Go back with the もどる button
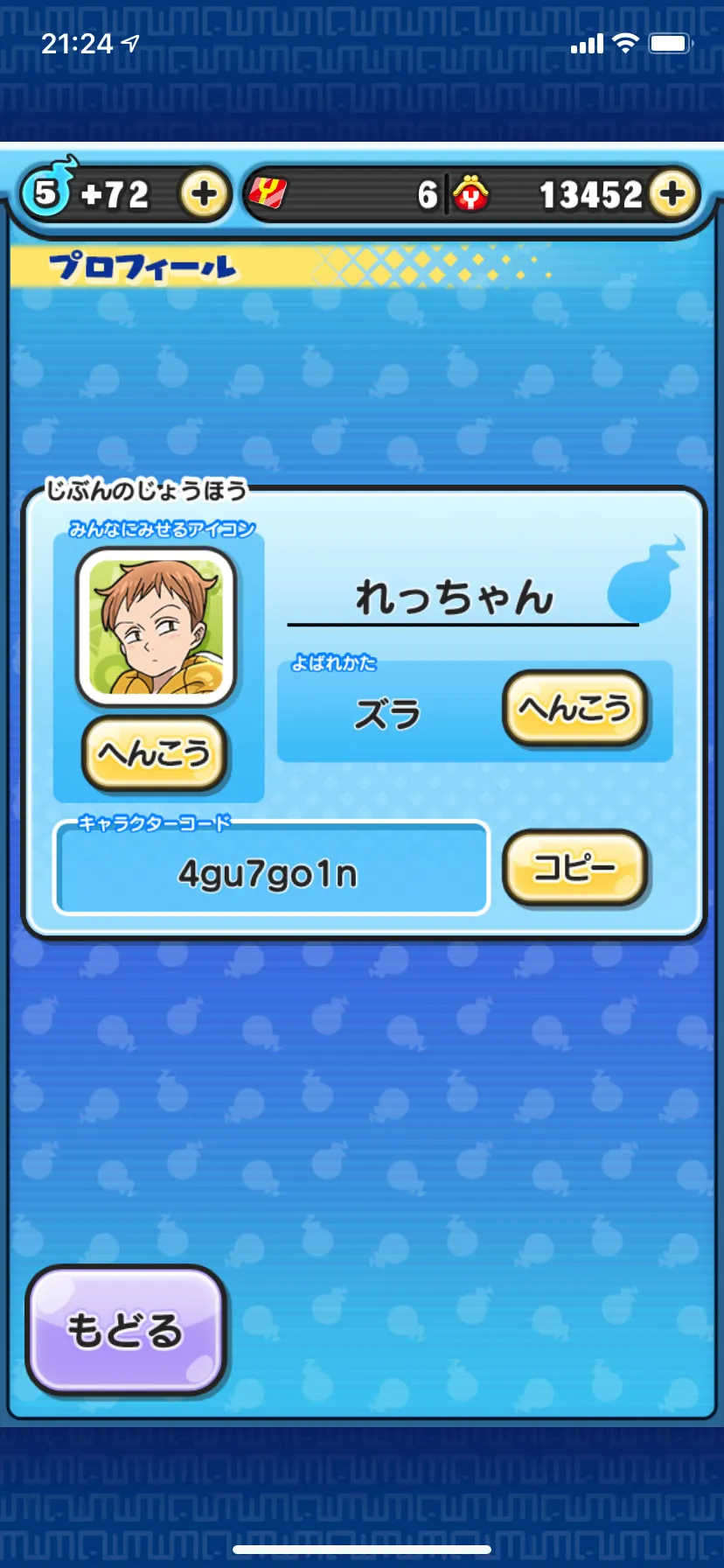Image resolution: width=724 pixels, height=1568 pixels. pyautogui.click(x=126, y=1330)
